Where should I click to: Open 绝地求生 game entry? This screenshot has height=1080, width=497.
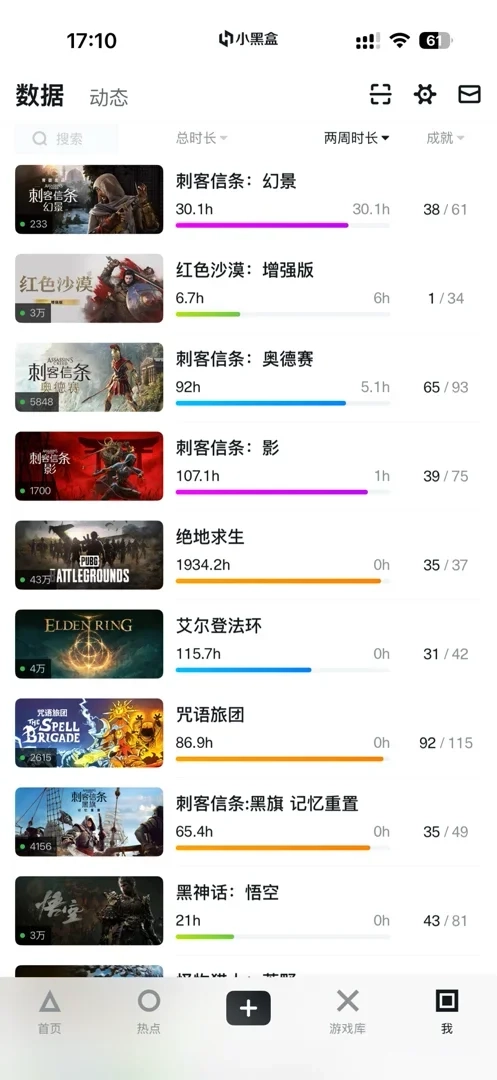tap(248, 555)
